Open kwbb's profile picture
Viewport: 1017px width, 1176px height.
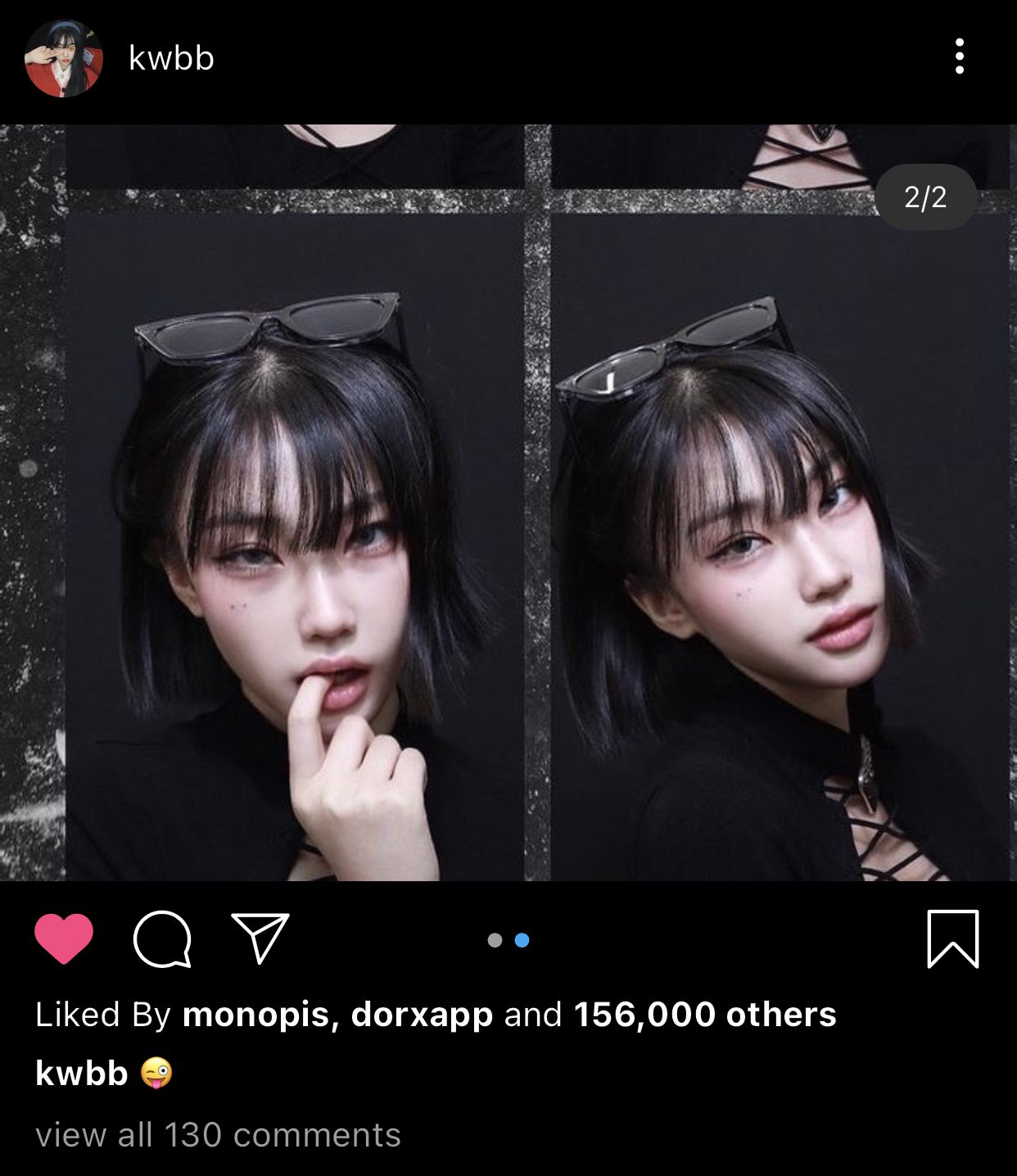click(63, 59)
